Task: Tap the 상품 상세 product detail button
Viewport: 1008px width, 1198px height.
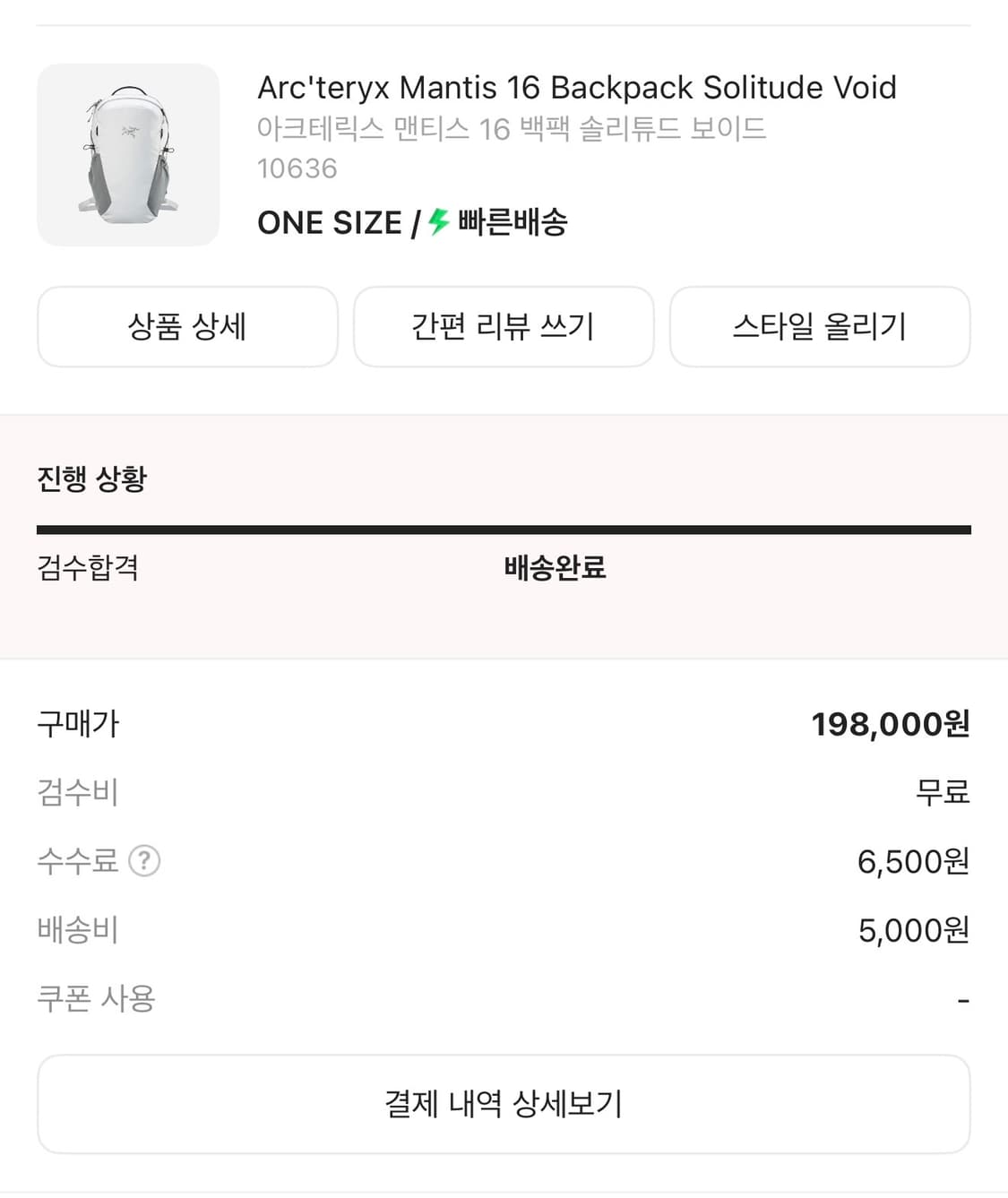Action: pyautogui.click(x=186, y=327)
